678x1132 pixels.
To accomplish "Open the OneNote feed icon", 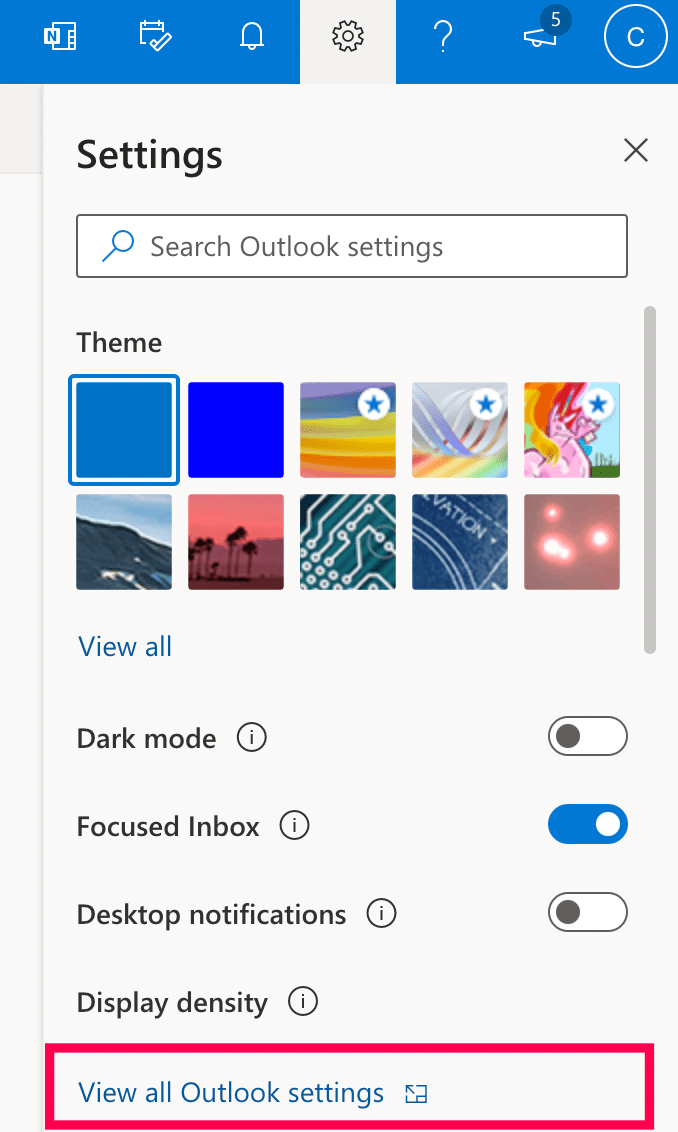I will 60,35.
